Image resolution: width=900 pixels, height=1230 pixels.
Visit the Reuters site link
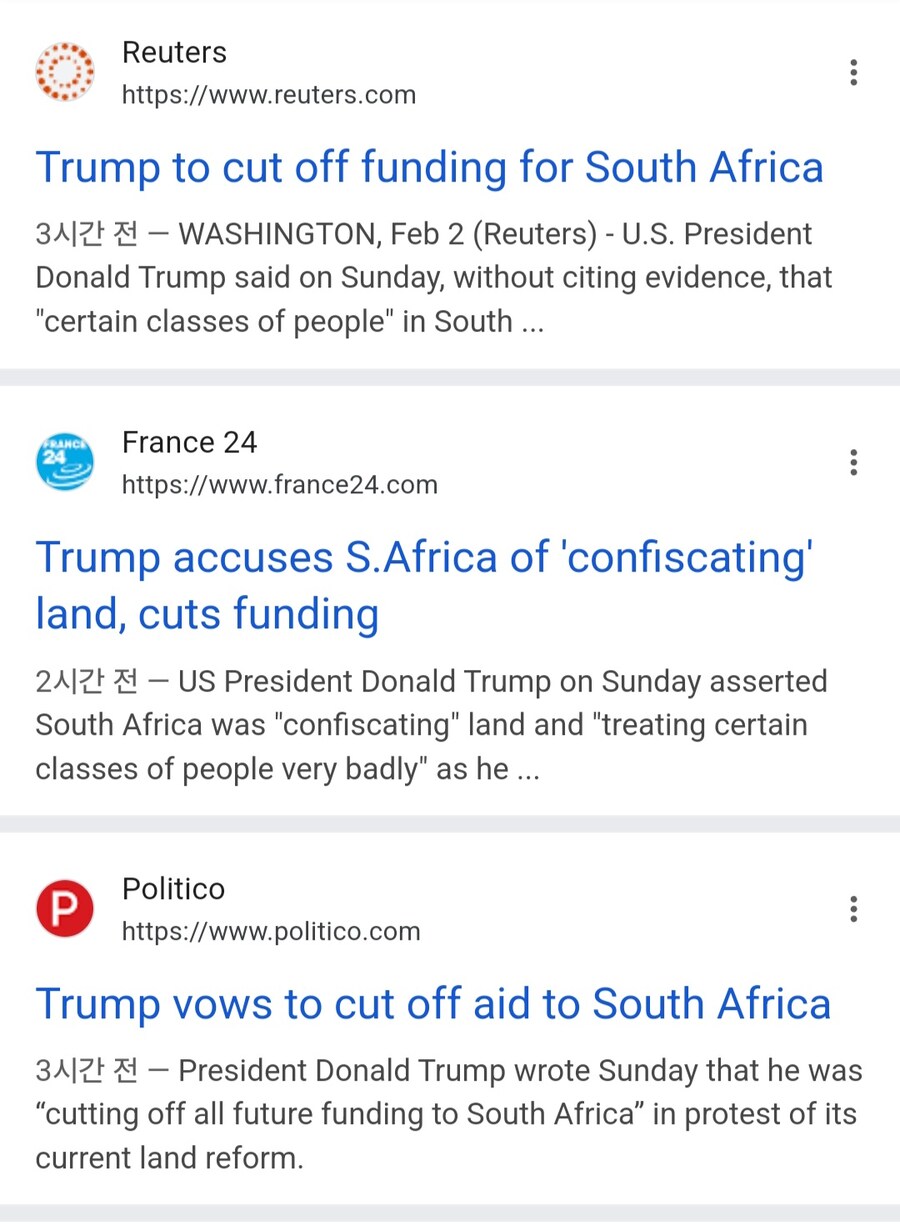click(268, 95)
